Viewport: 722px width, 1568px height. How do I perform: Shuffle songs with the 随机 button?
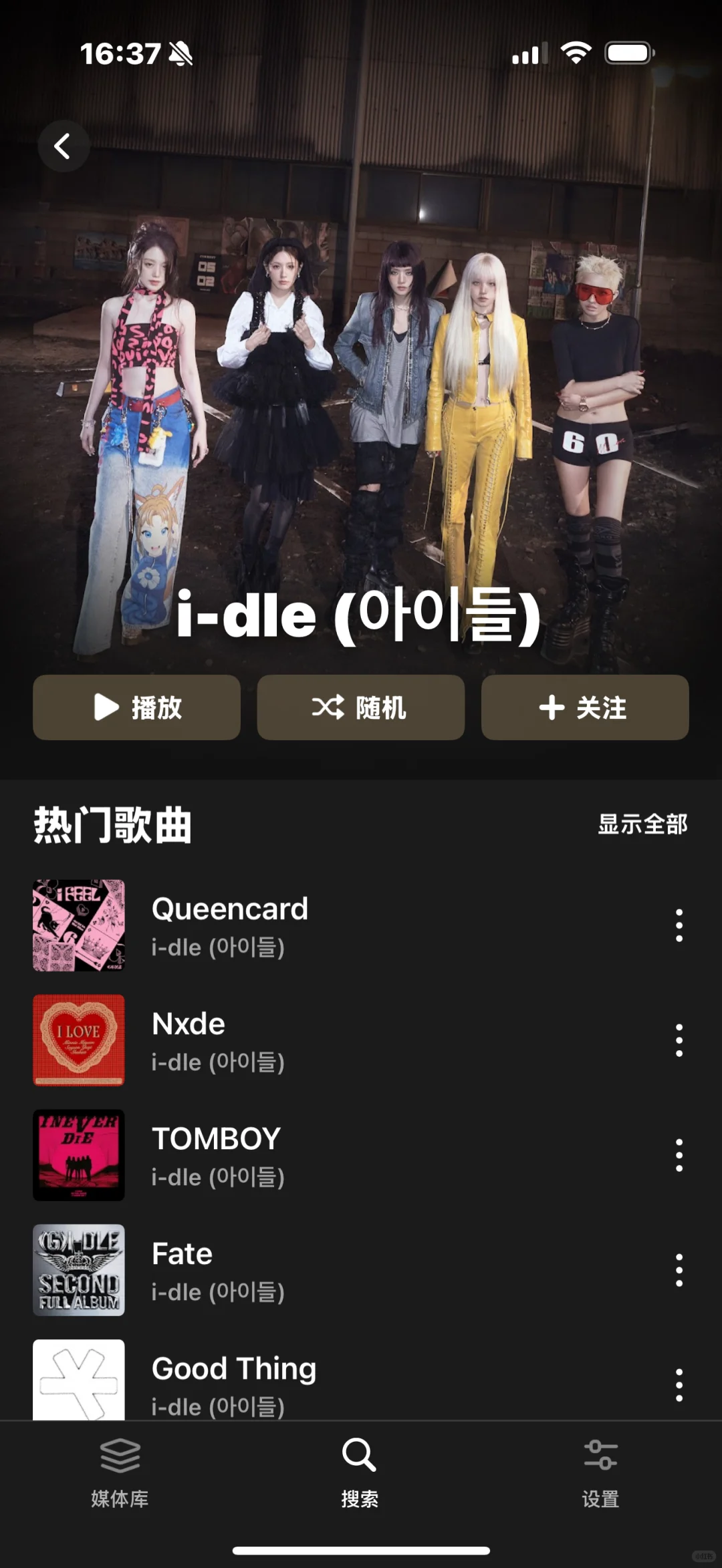[360, 708]
